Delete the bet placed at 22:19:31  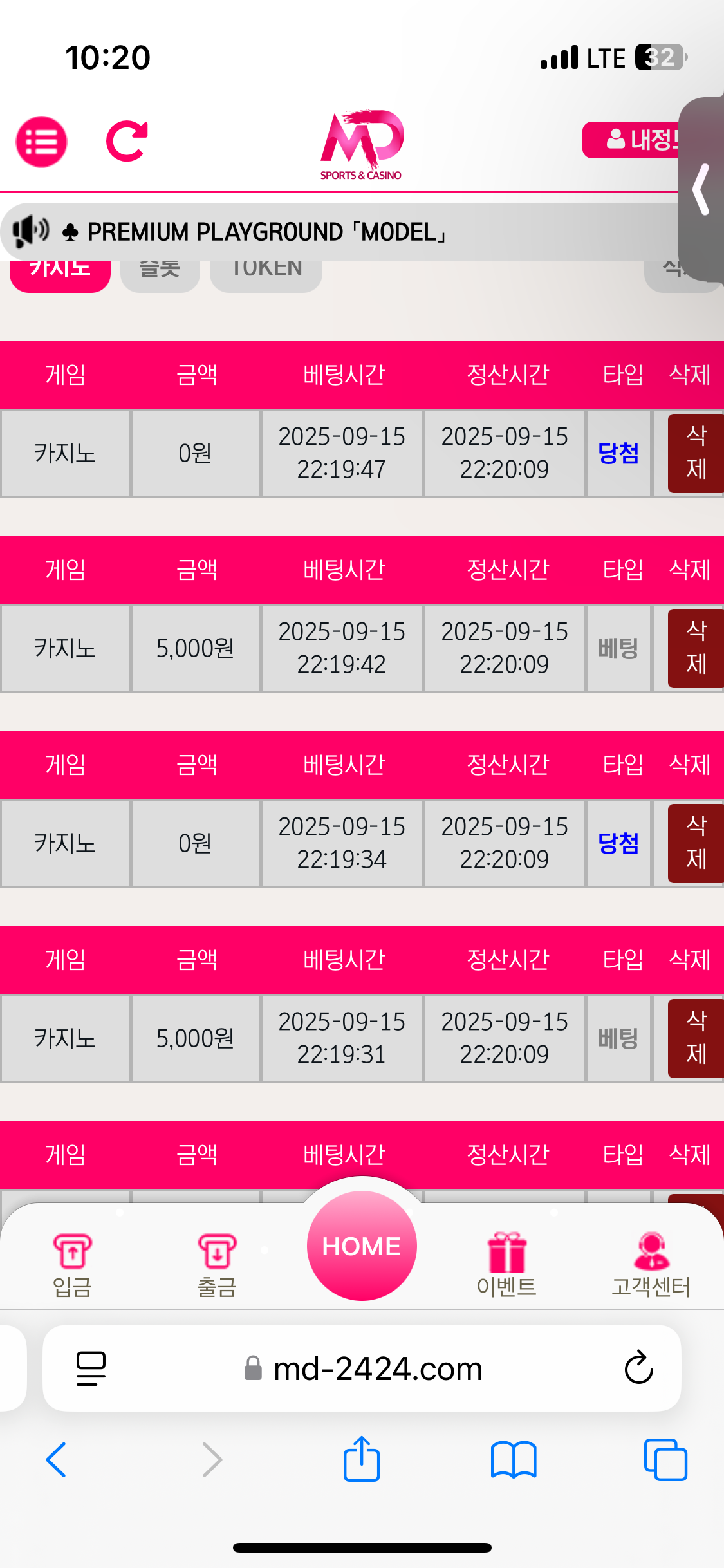pos(696,1038)
